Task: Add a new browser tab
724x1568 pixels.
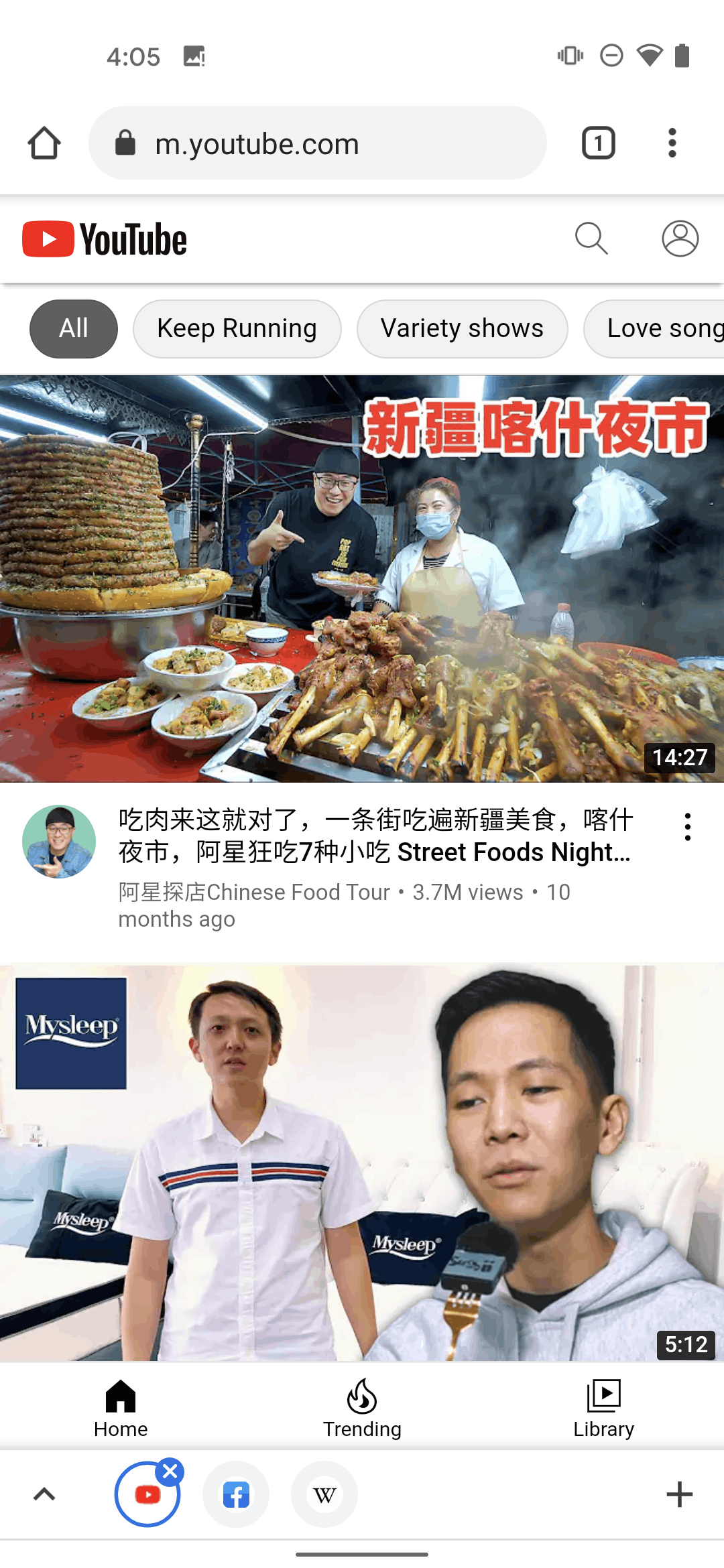Action: [x=680, y=1494]
